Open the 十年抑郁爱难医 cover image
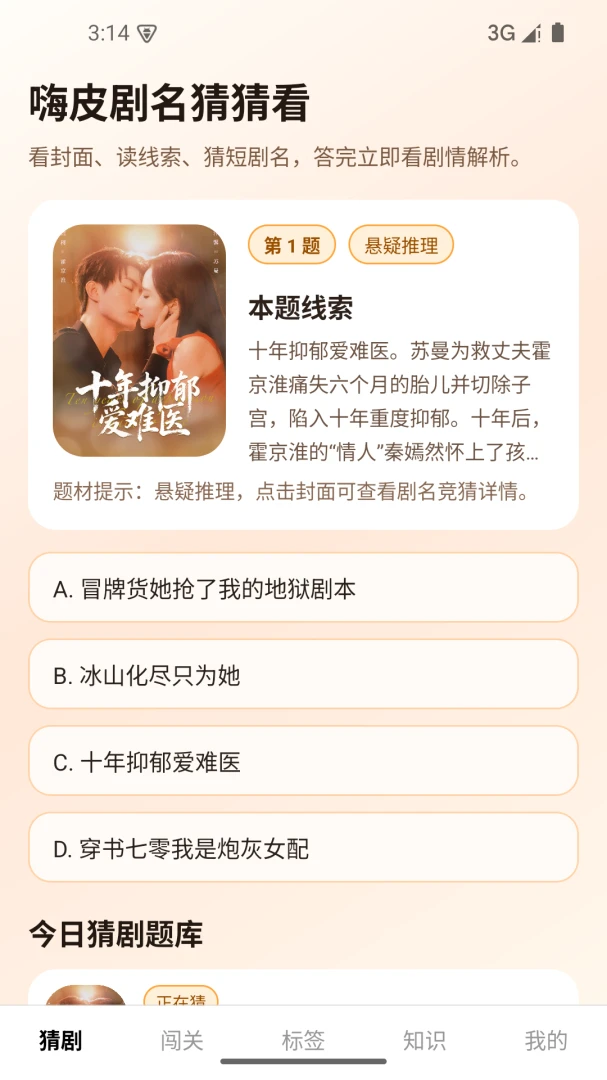The height and width of the screenshot is (1080, 607). click(x=139, y=340)
